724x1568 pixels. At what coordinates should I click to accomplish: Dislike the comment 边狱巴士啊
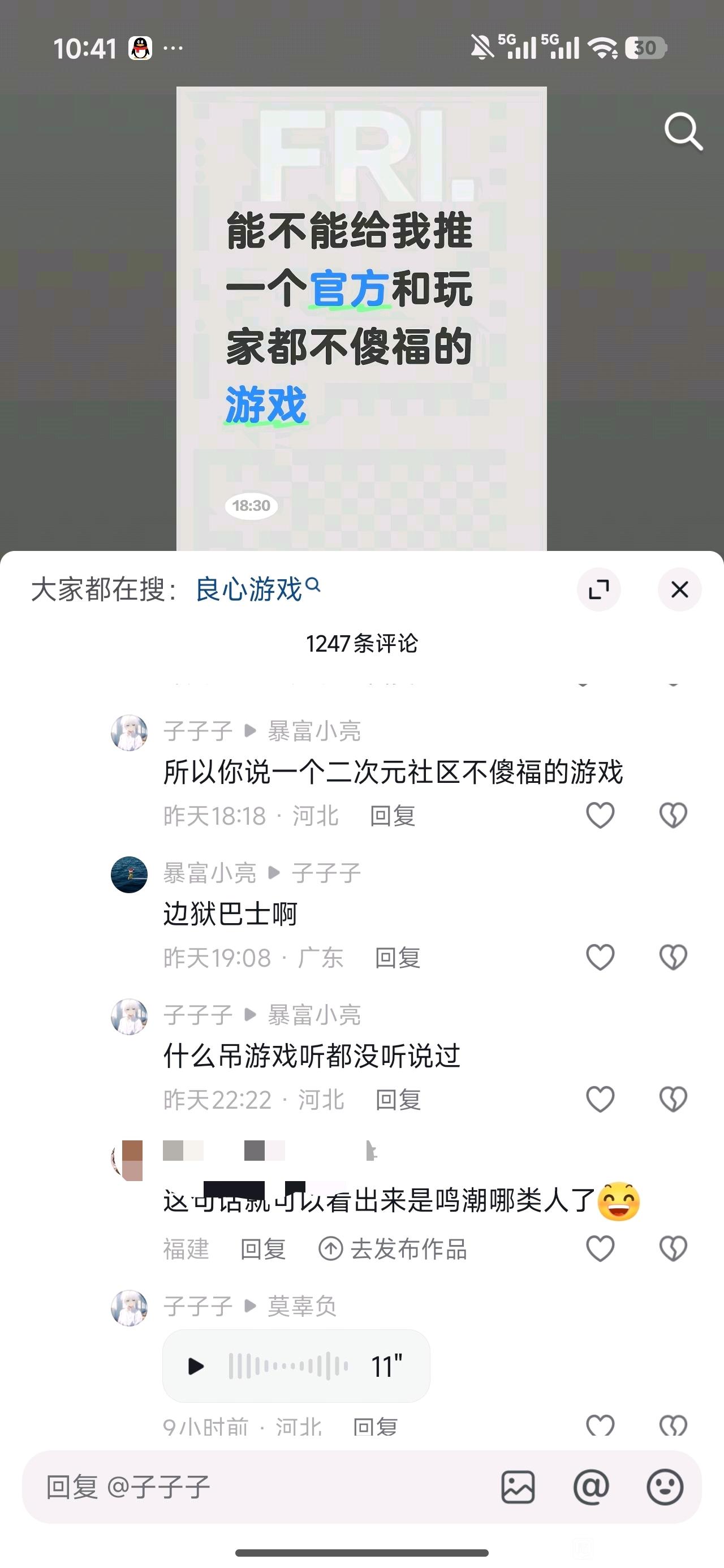[673, 957]
